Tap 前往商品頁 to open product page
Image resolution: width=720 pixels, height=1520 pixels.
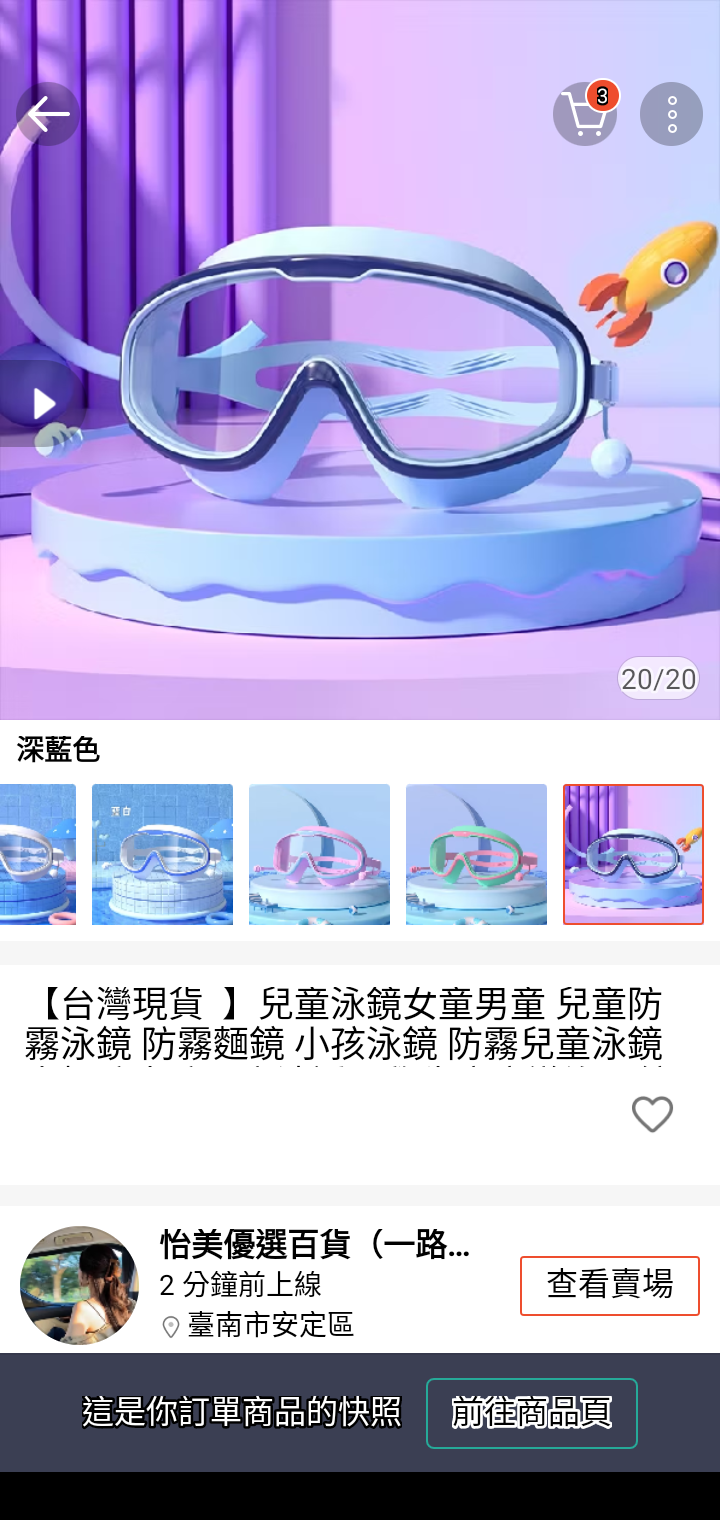531,1413
